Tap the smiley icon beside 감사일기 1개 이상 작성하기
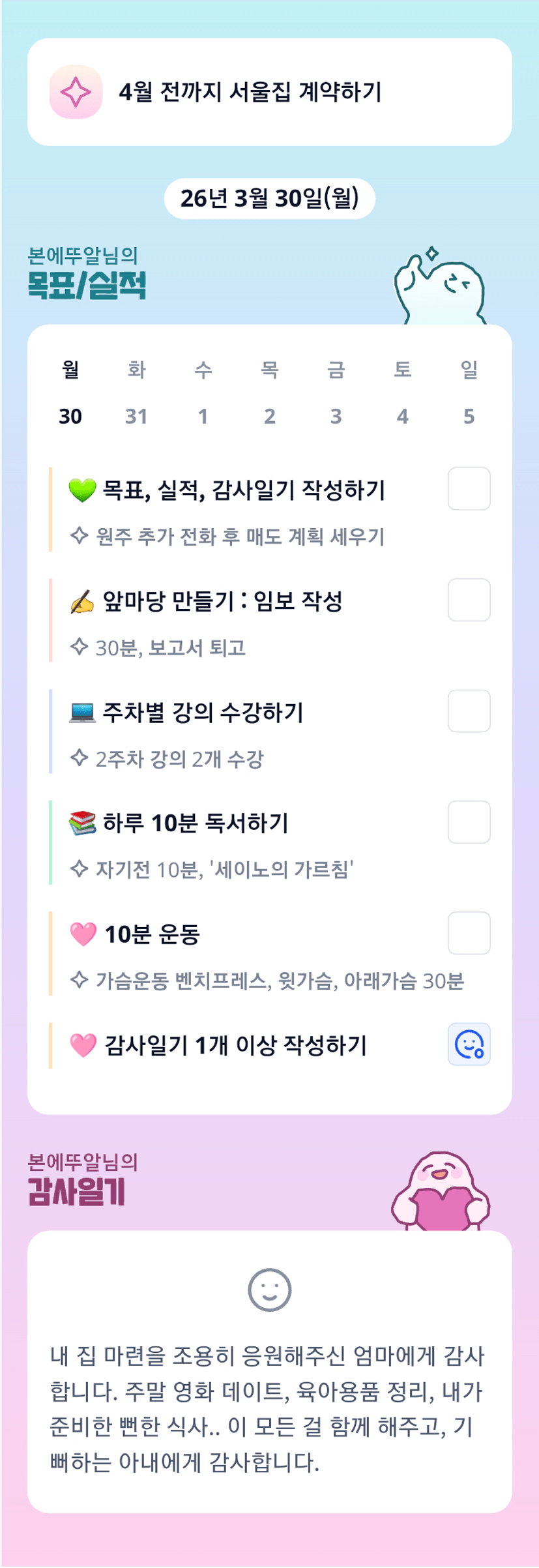539x1568 pixels. 469,1044
